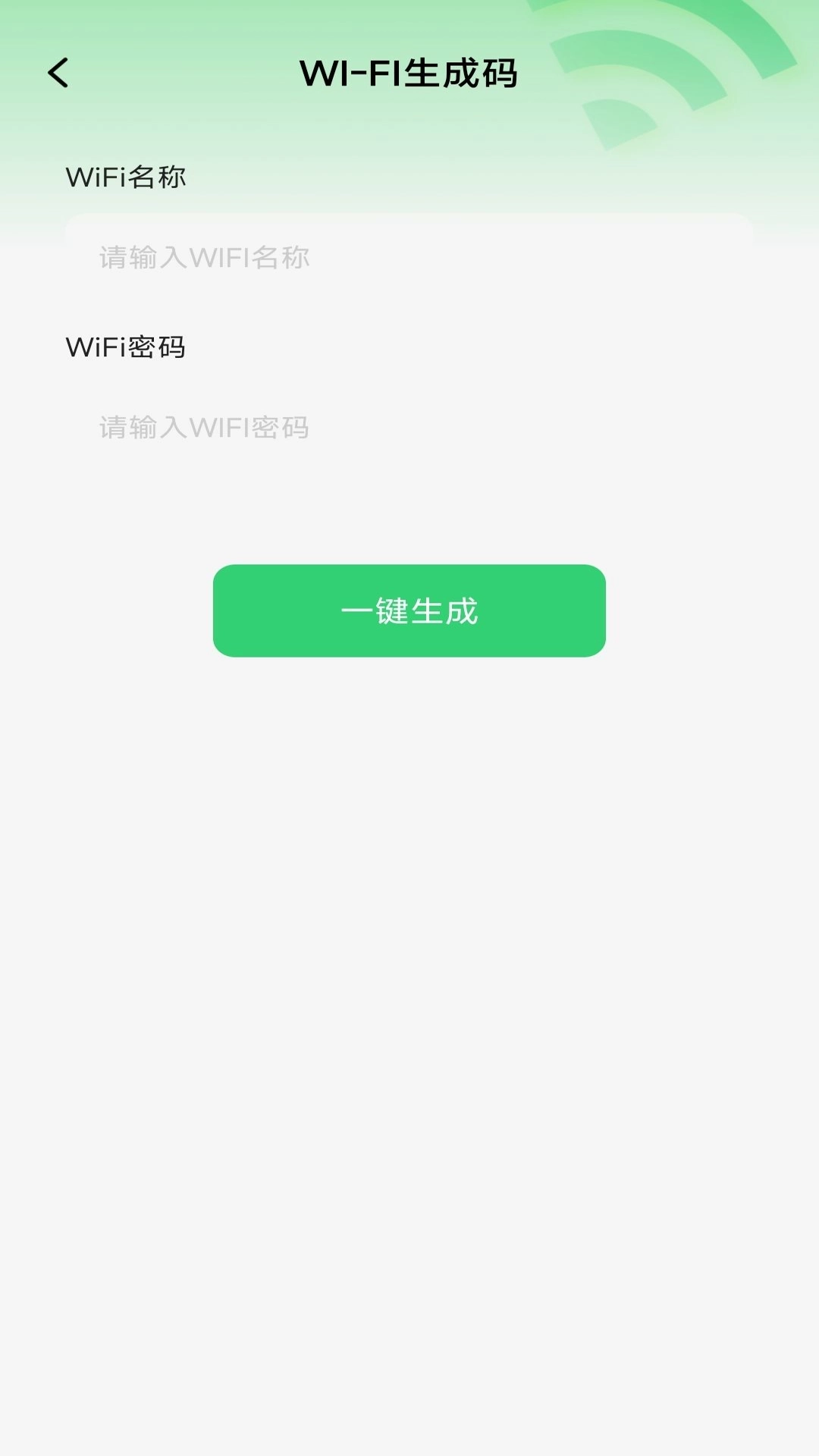Select the WiFi密码 label text
This screenshot has width=819, height=1456.
[x=127, y=347]
